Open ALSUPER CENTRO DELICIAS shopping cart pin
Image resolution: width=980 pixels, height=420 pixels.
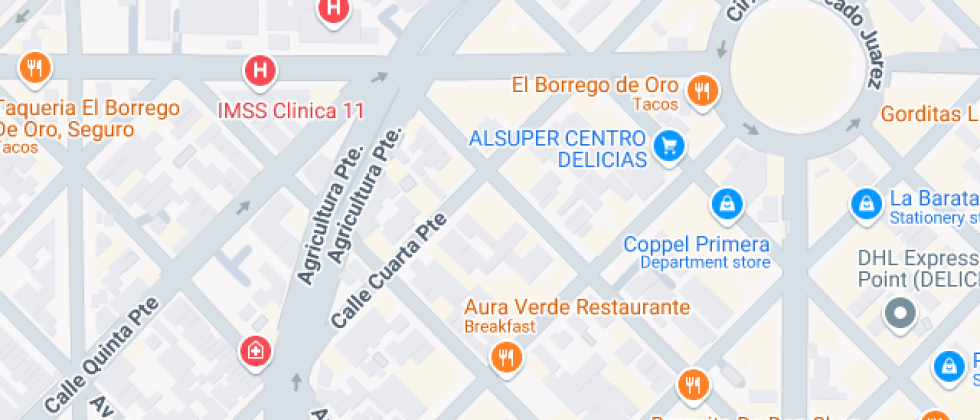click(x=669, y=148)
